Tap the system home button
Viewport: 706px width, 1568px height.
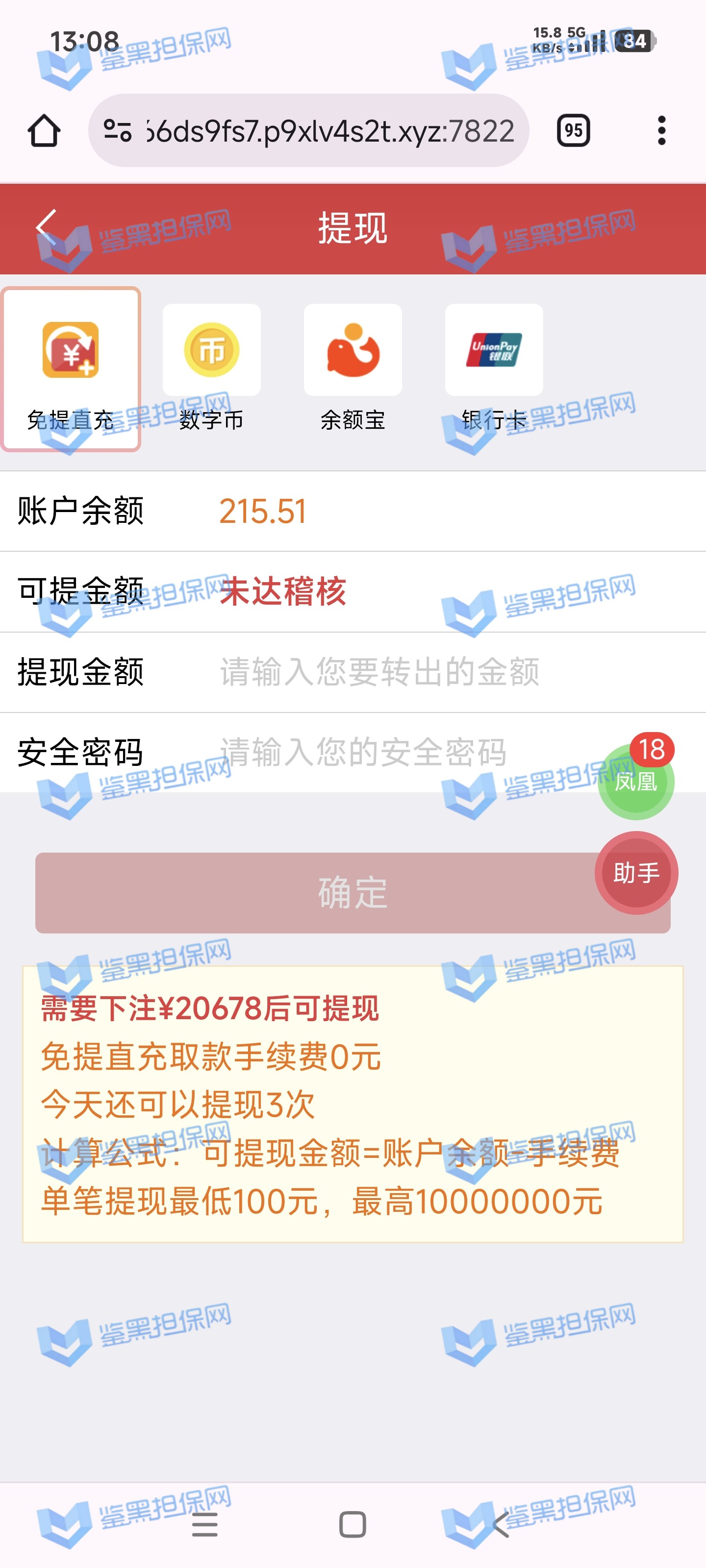[353, 1525]
